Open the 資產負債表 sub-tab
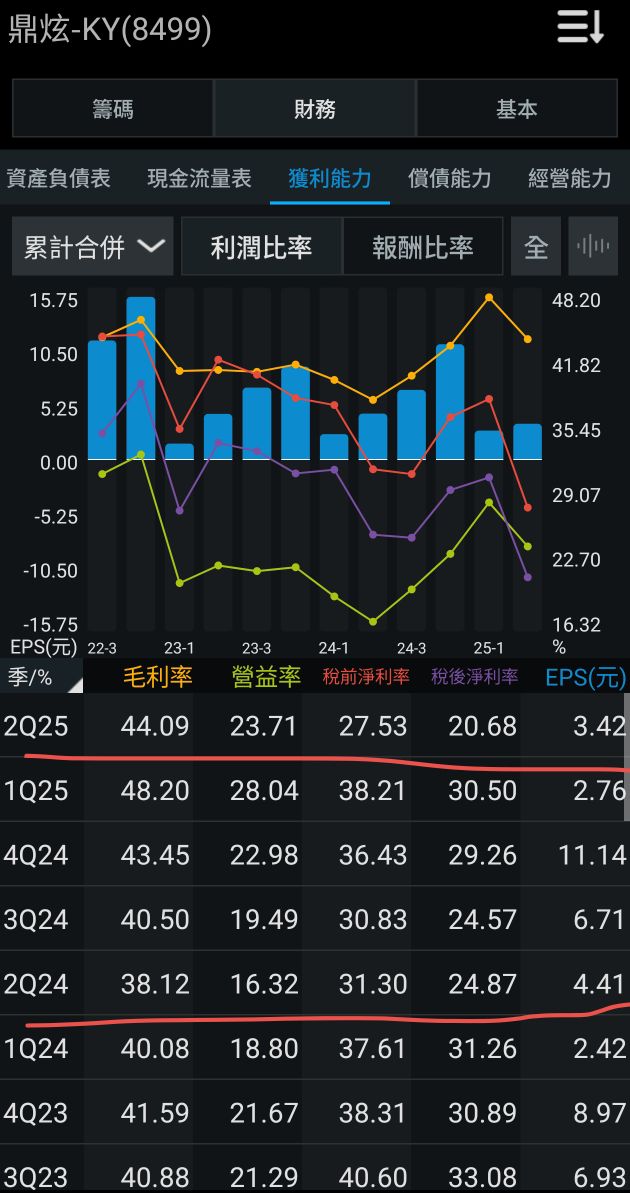Viewport: 630px width, 1193px height. (x=58, y=179)
